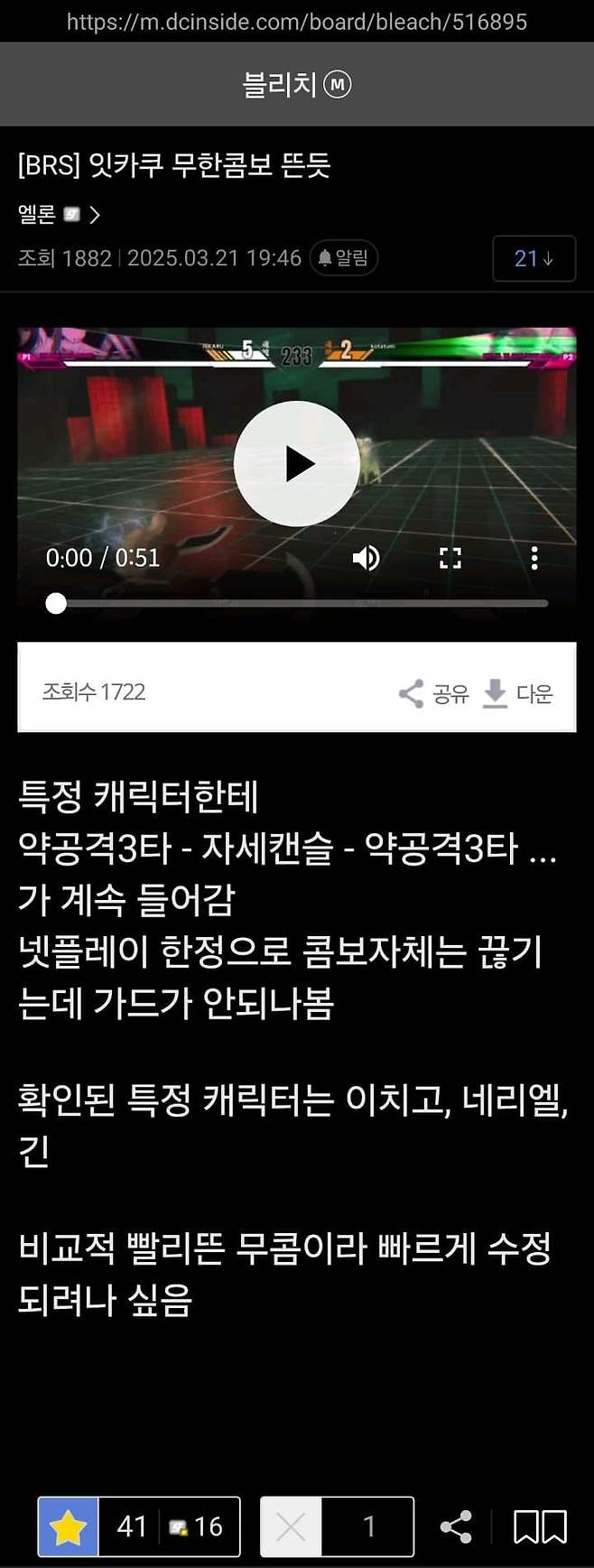Tap 공유 to share the video
This screenshot has width=594, height=1568.
[x=434, y=693]
